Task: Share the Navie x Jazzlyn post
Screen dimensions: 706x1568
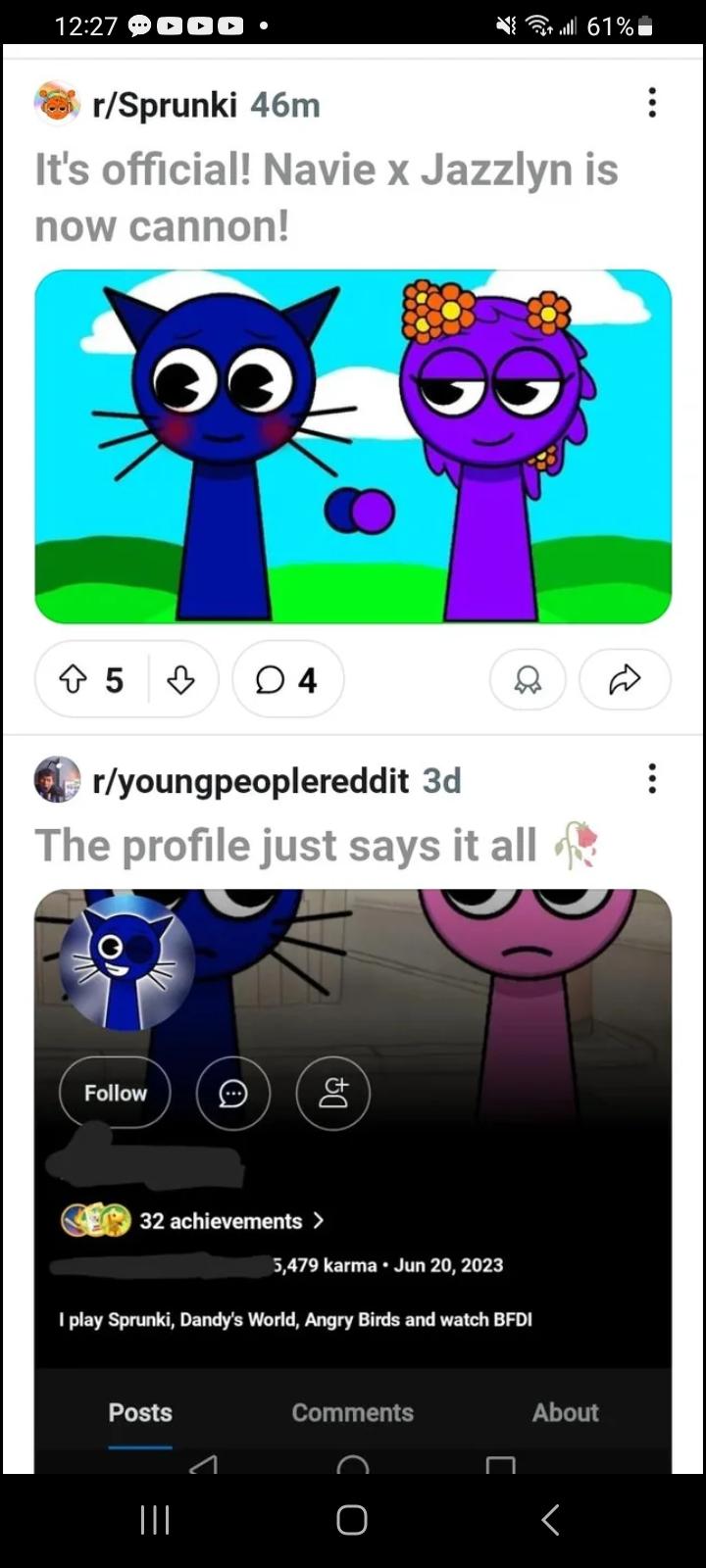Action: tap(625, 679)
